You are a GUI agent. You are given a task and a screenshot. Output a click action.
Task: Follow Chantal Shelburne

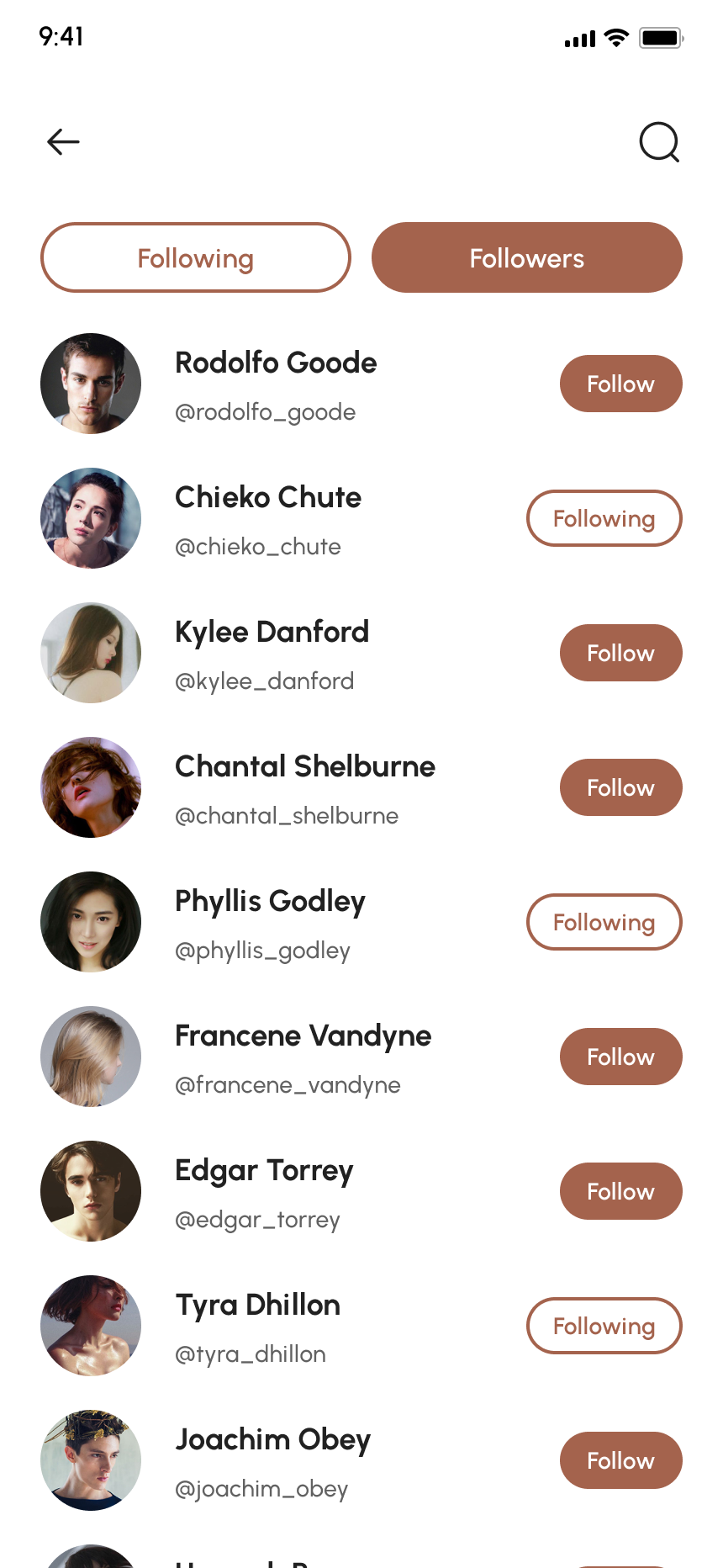[x=620, y=788]
